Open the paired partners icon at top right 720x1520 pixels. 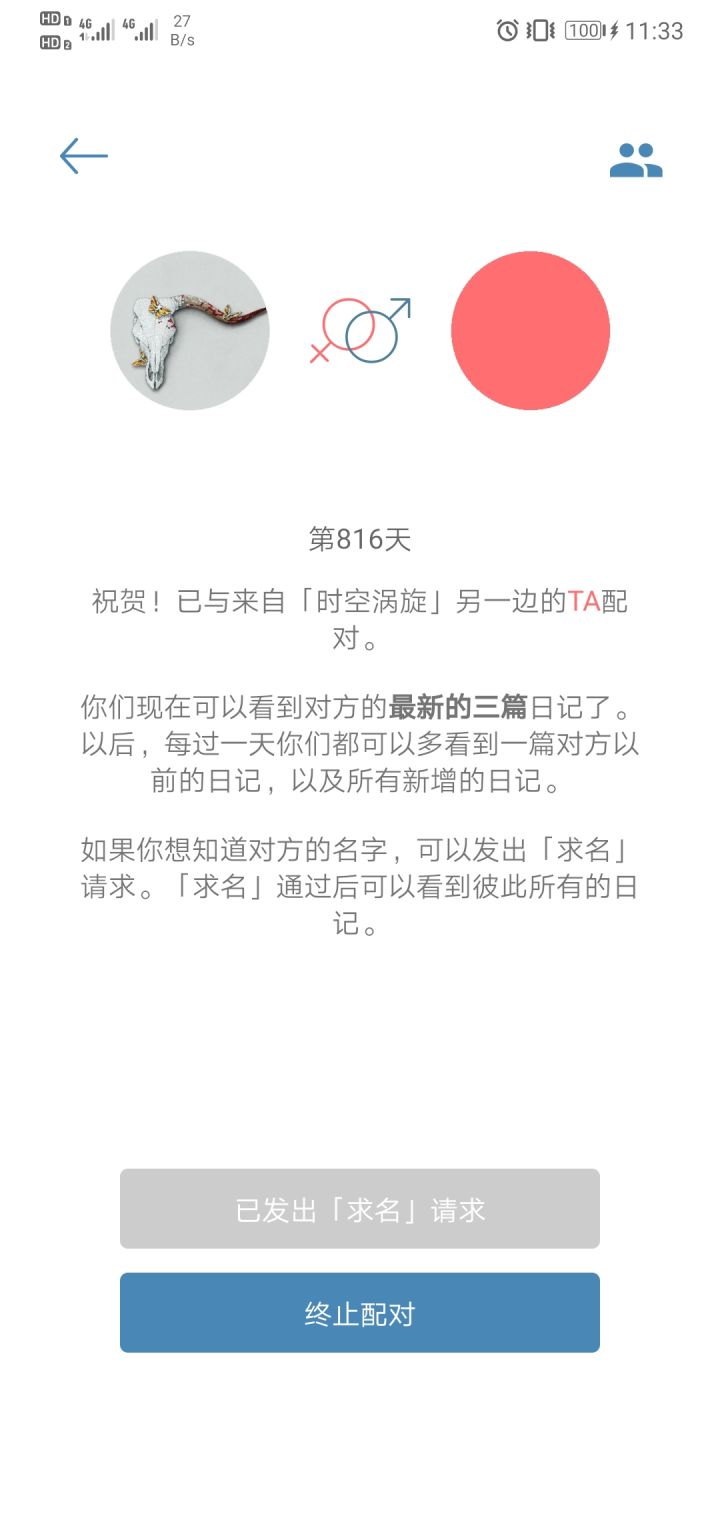(x=636, y=160)
